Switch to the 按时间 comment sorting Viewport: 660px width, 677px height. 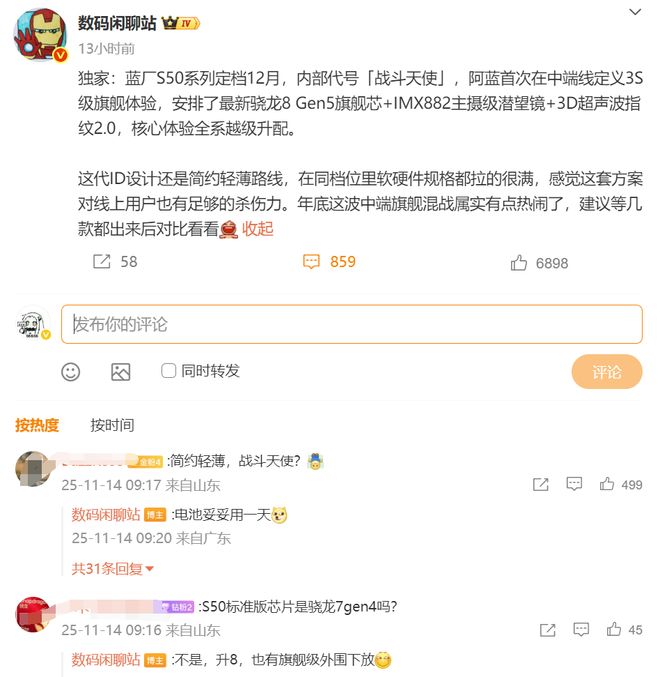(x=112, y=425)
